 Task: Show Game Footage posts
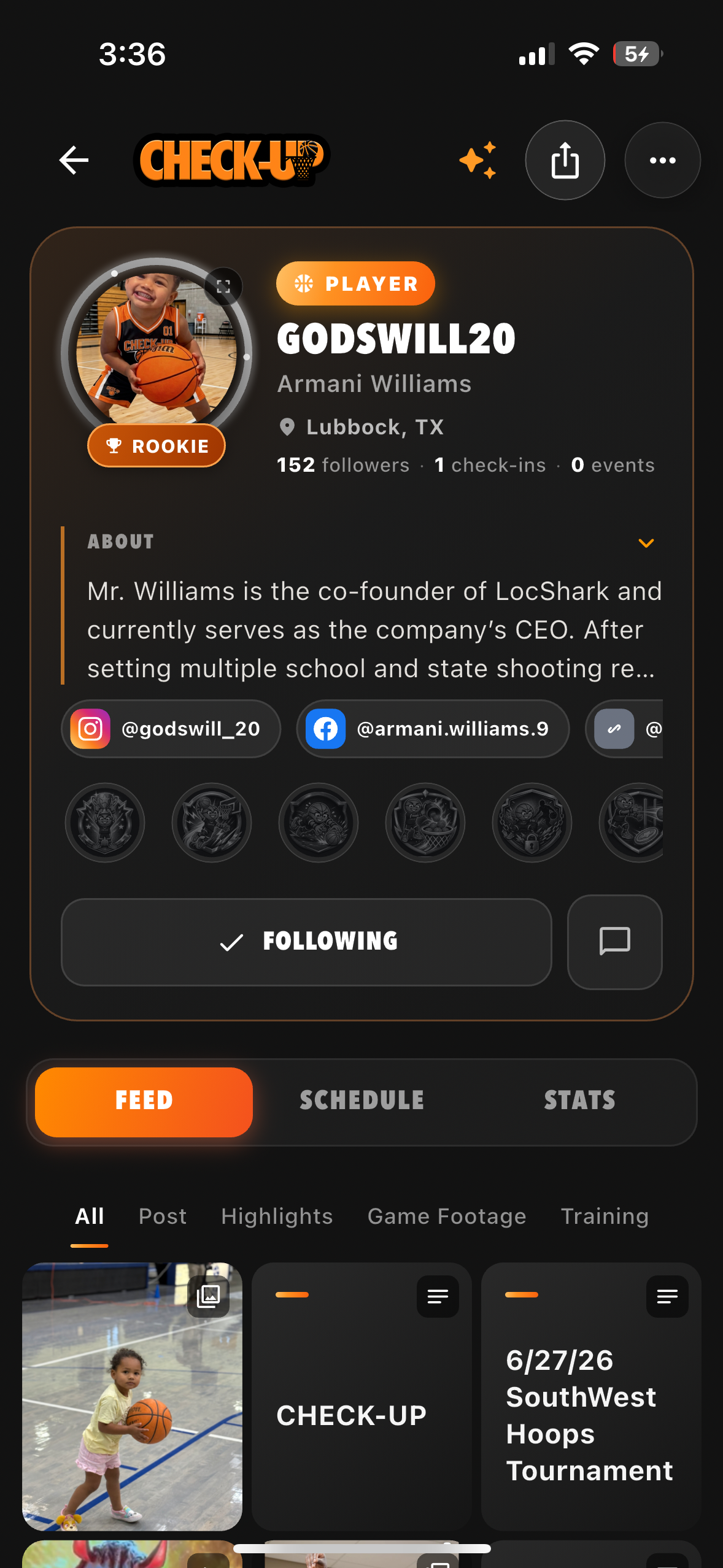tap(447, 1216)
